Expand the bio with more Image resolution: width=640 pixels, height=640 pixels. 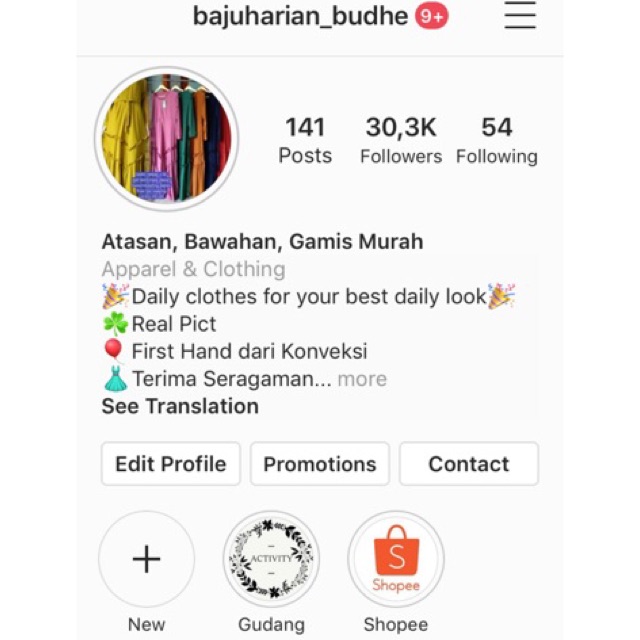[x=362, y=380]
